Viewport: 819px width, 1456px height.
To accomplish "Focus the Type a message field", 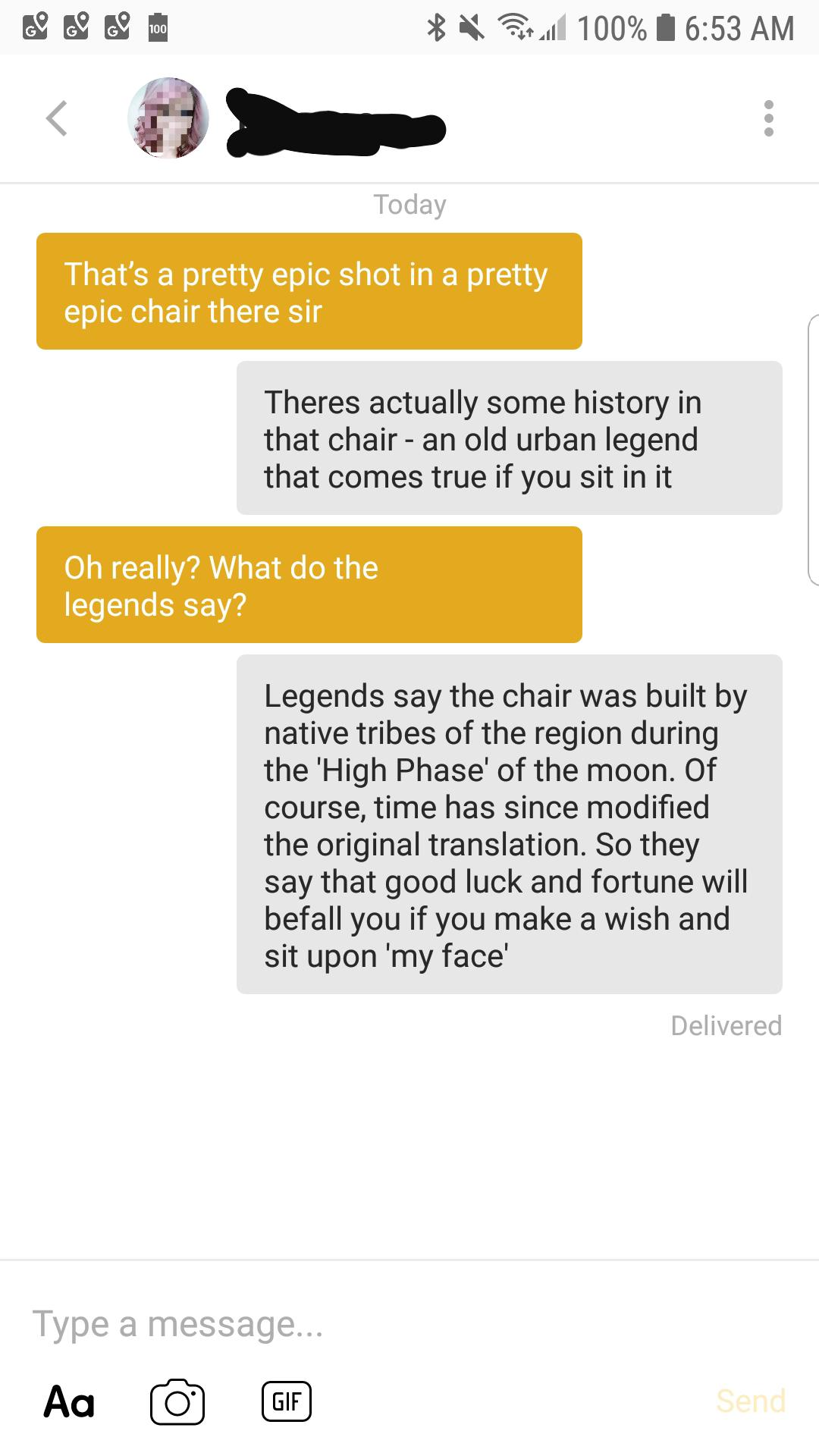I will 303,1324.
